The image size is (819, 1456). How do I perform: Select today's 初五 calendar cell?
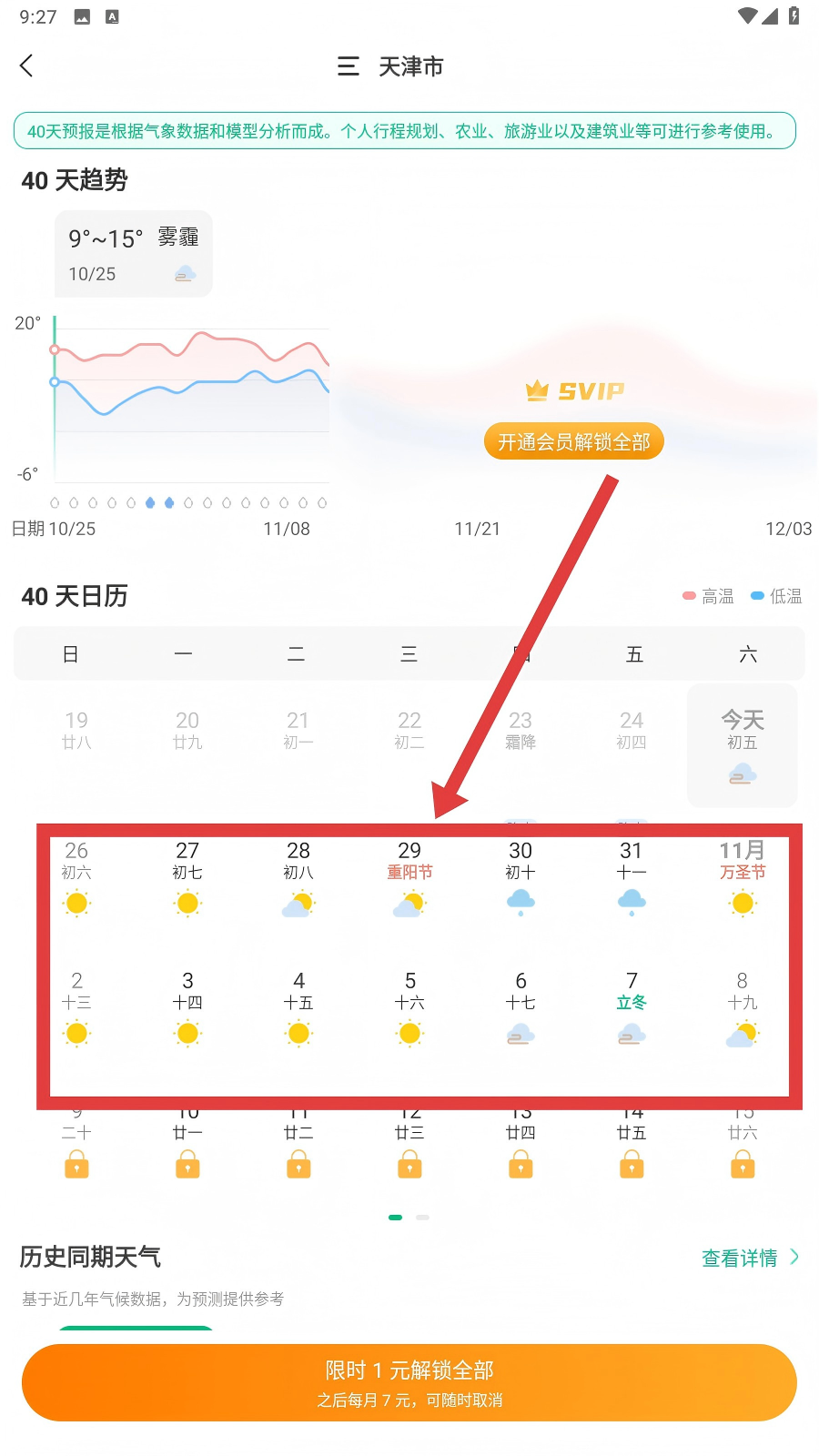(742, 746)
